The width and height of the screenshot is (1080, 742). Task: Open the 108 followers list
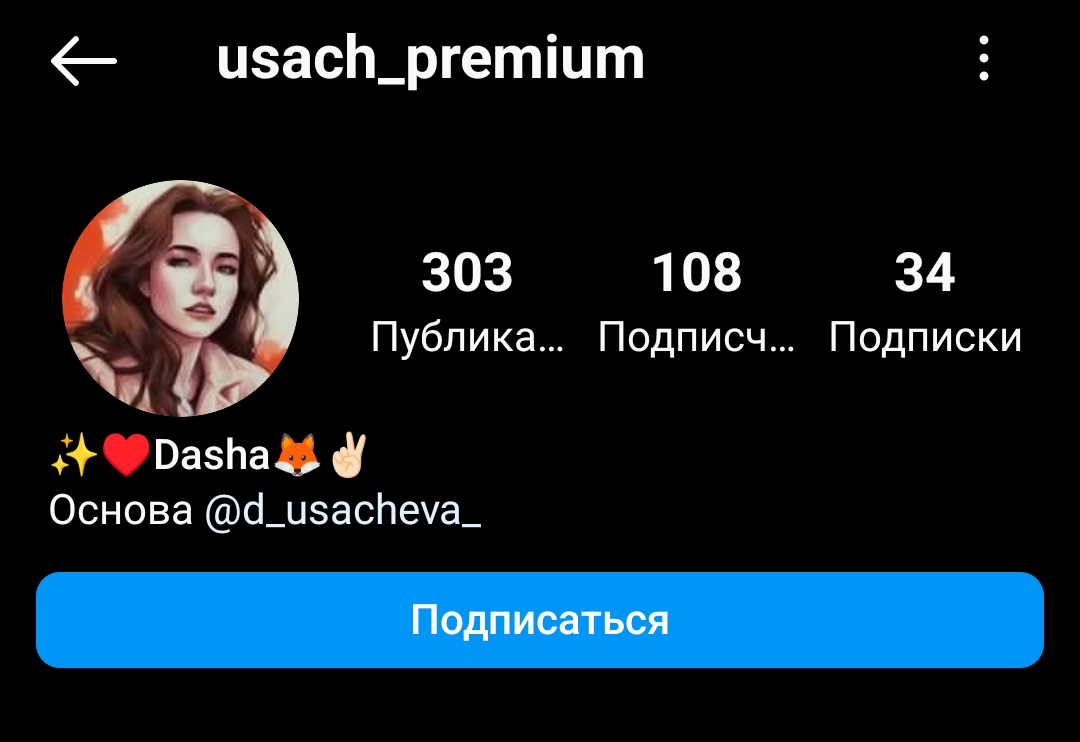click(697, 302)
